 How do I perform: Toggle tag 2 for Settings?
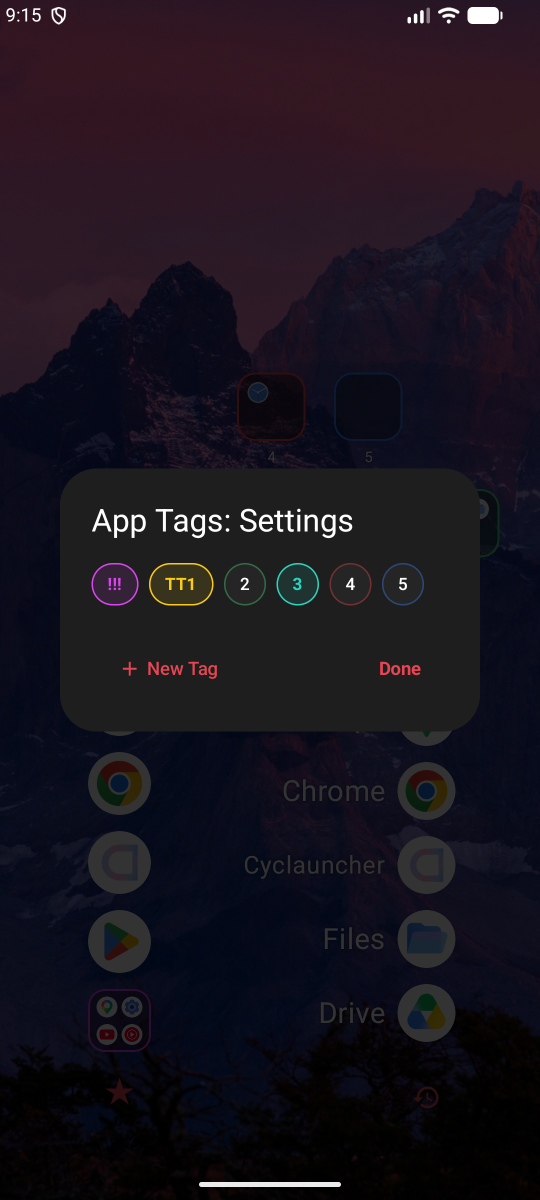(x=245, y=584)
